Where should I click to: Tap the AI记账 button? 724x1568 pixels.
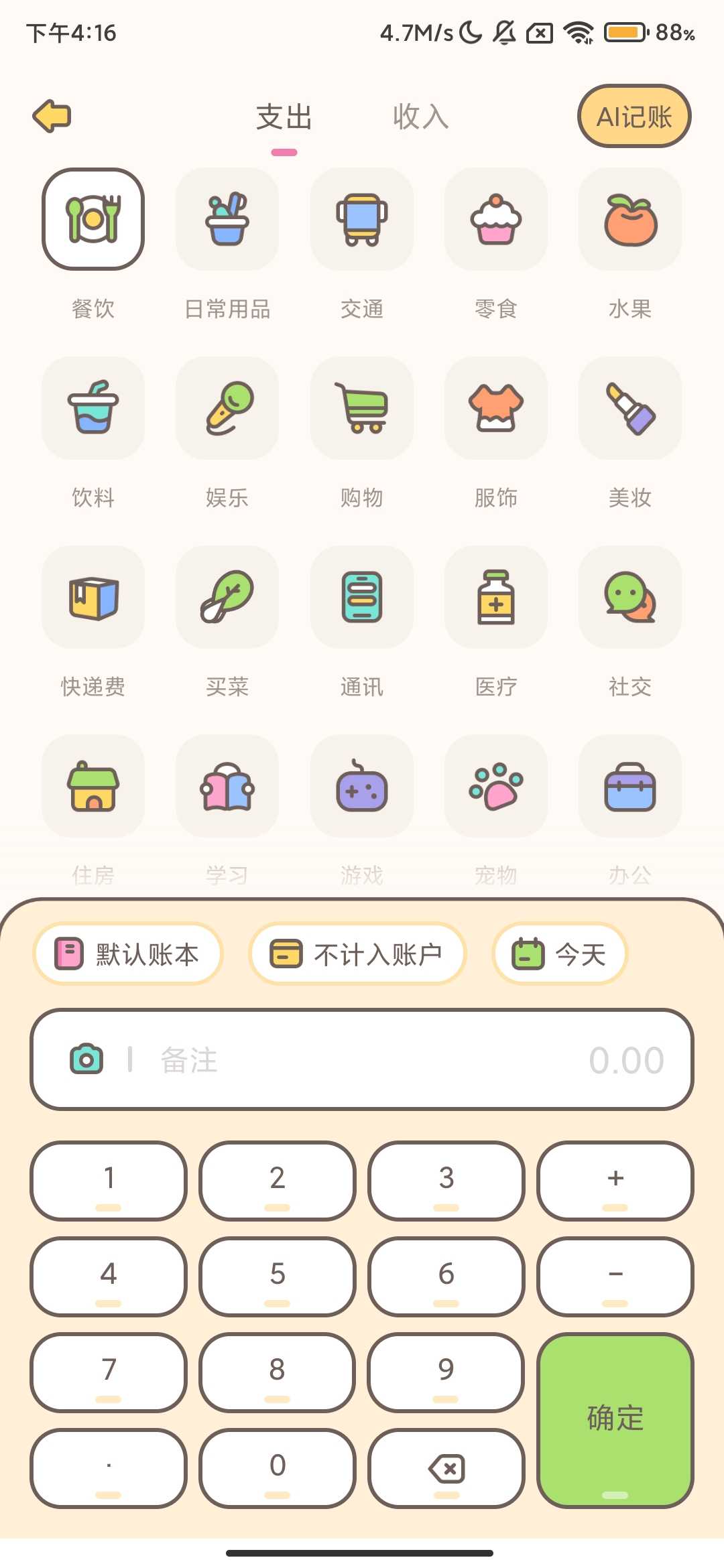tap(634, 116)
